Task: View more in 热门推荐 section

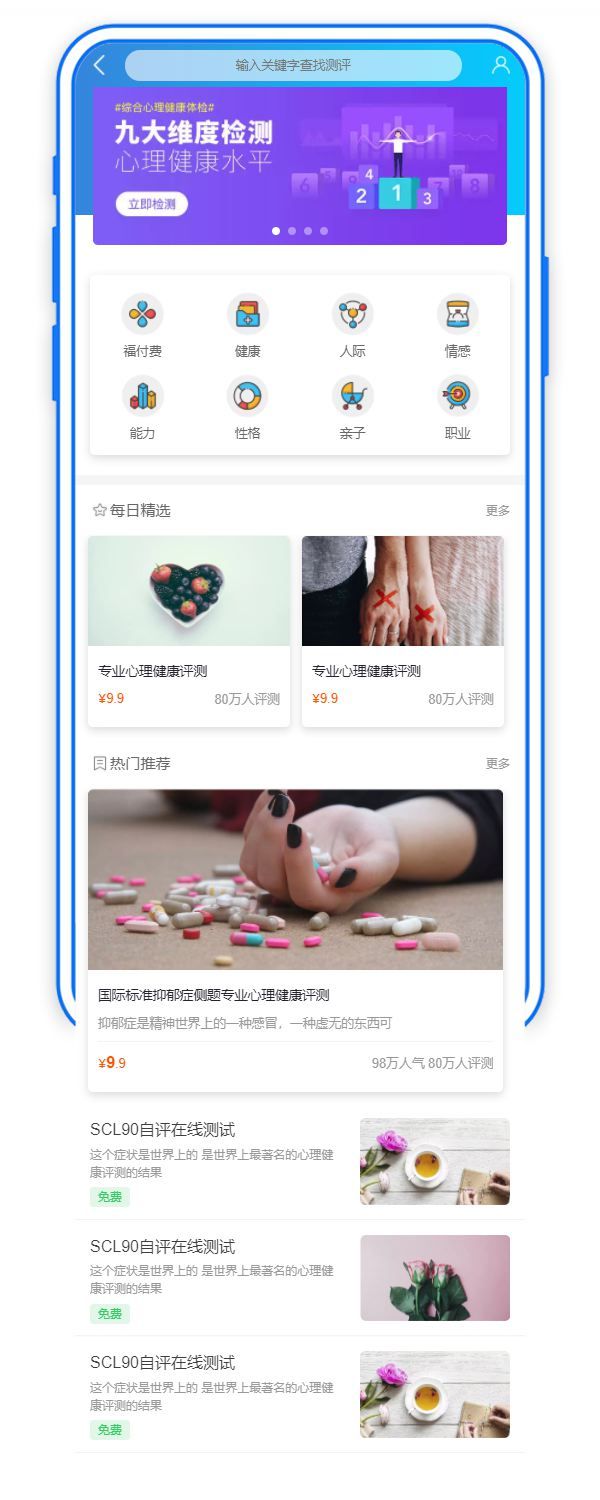Action: pos(497,764)
